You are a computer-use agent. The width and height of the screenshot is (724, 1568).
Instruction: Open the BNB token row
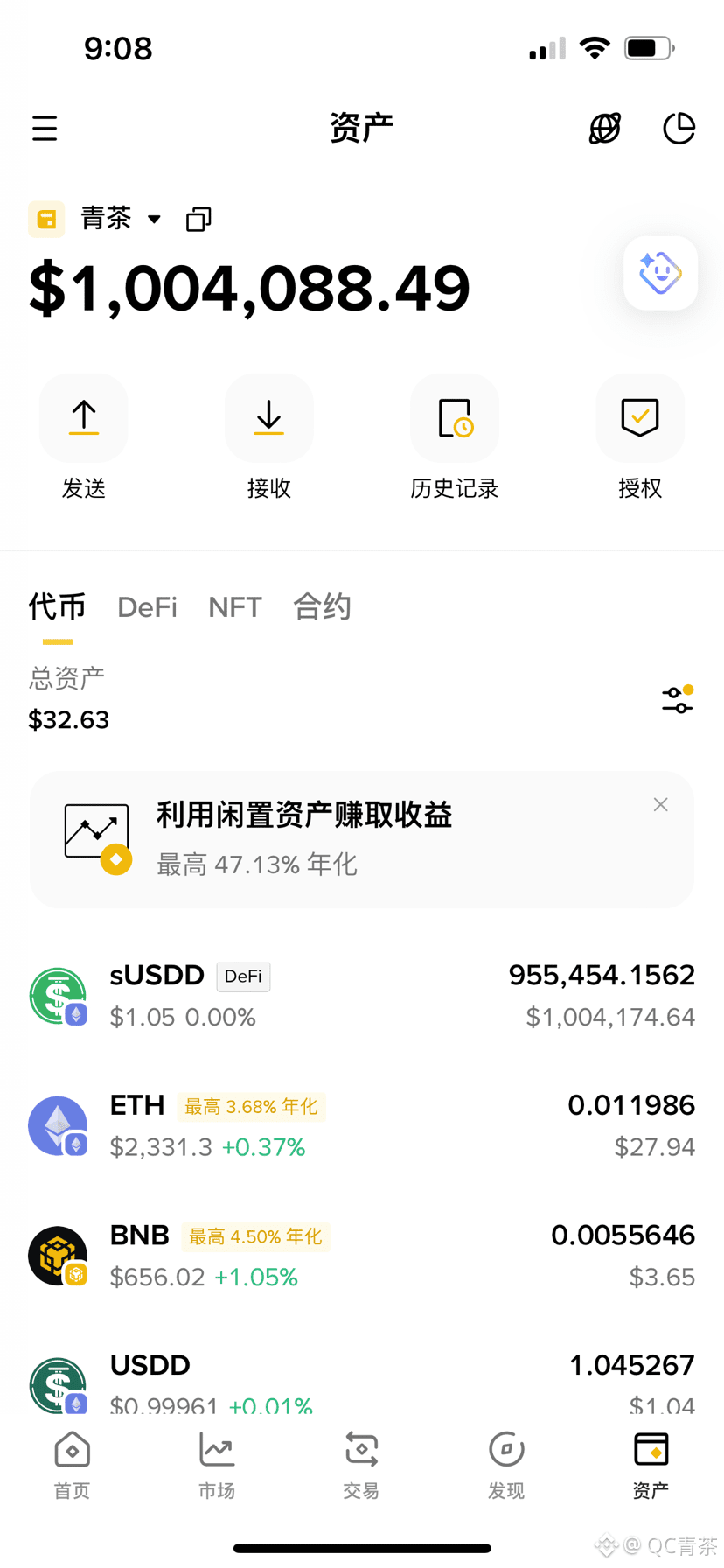tap(362, 1256)
